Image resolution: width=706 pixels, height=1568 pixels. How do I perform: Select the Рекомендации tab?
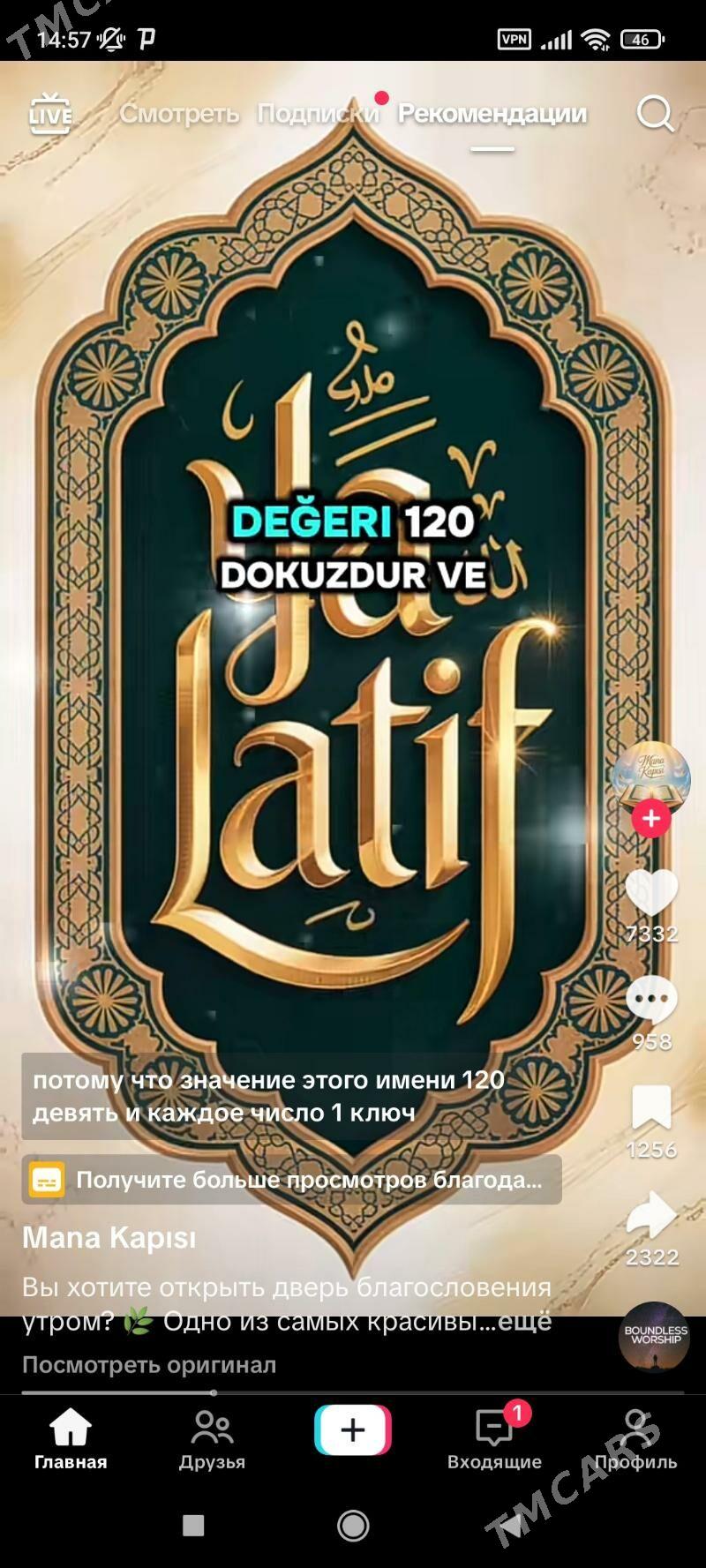492,114
